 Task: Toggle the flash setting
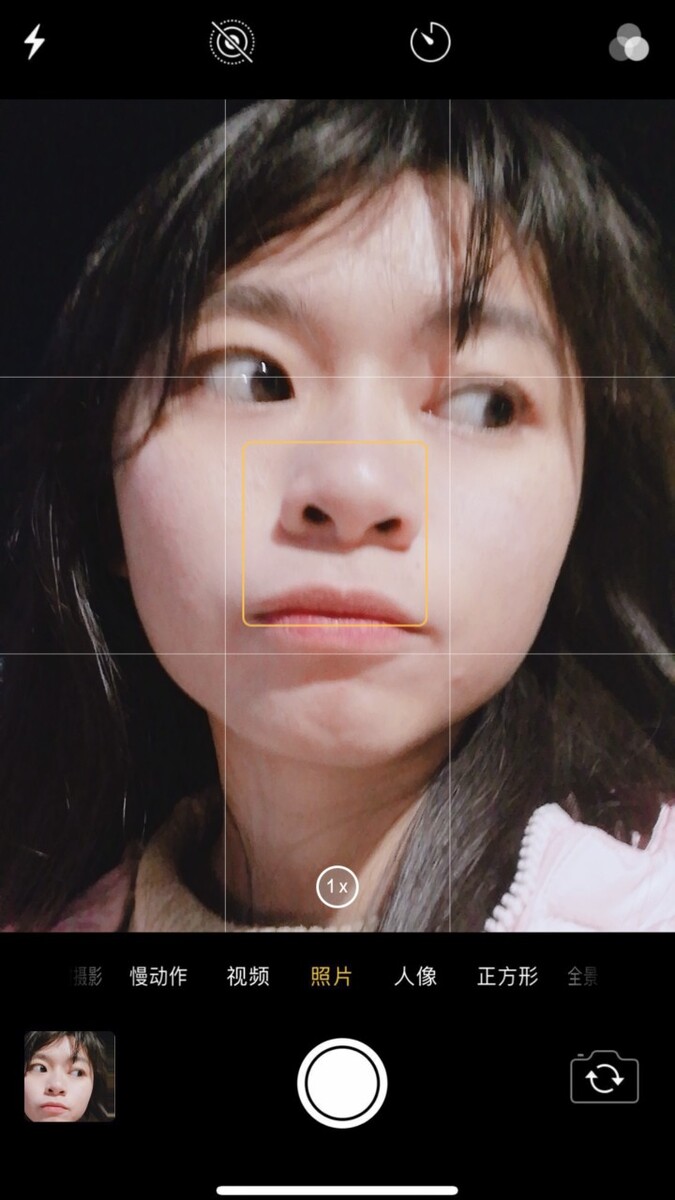point(35,42)
